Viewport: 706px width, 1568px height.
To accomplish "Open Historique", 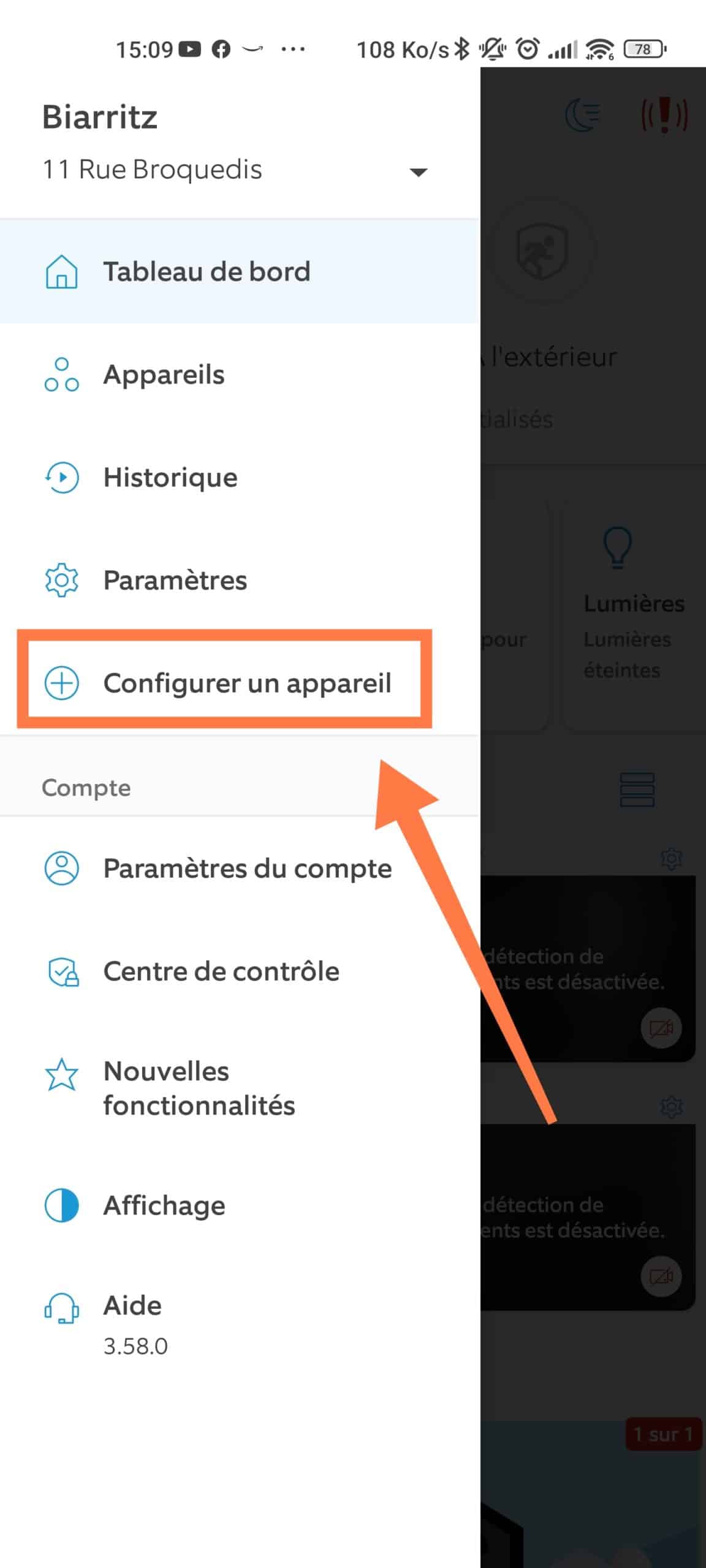I will 170,477.
